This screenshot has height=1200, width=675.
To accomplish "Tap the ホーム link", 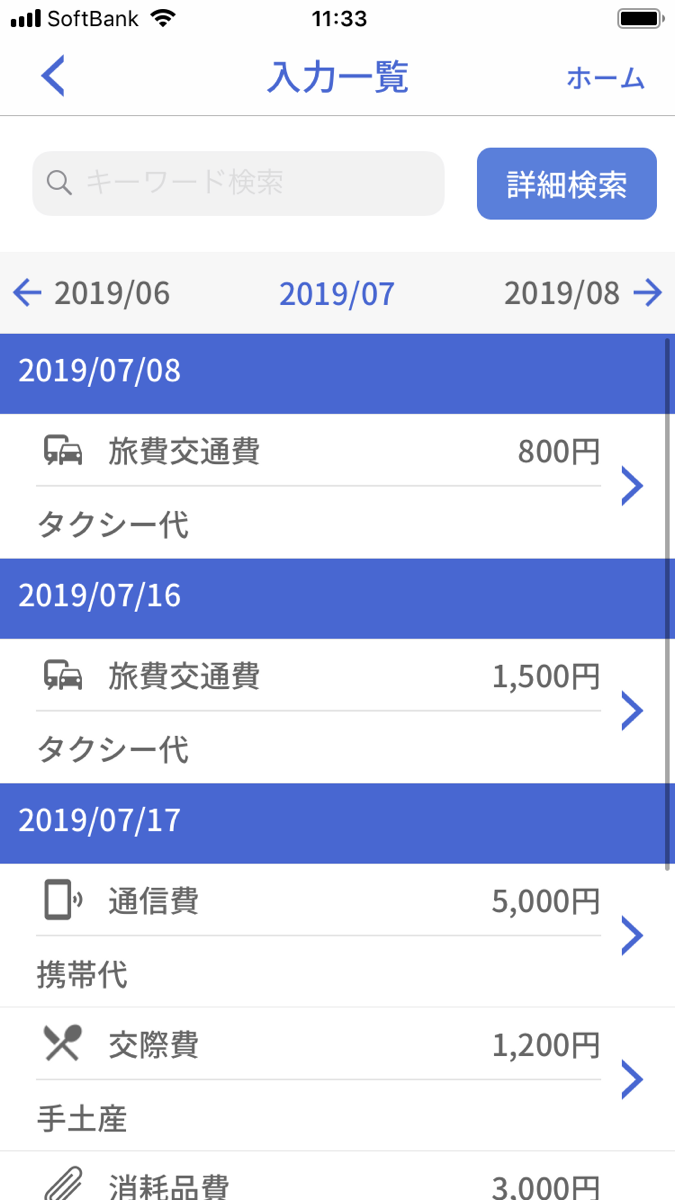I will coord(605,78).
